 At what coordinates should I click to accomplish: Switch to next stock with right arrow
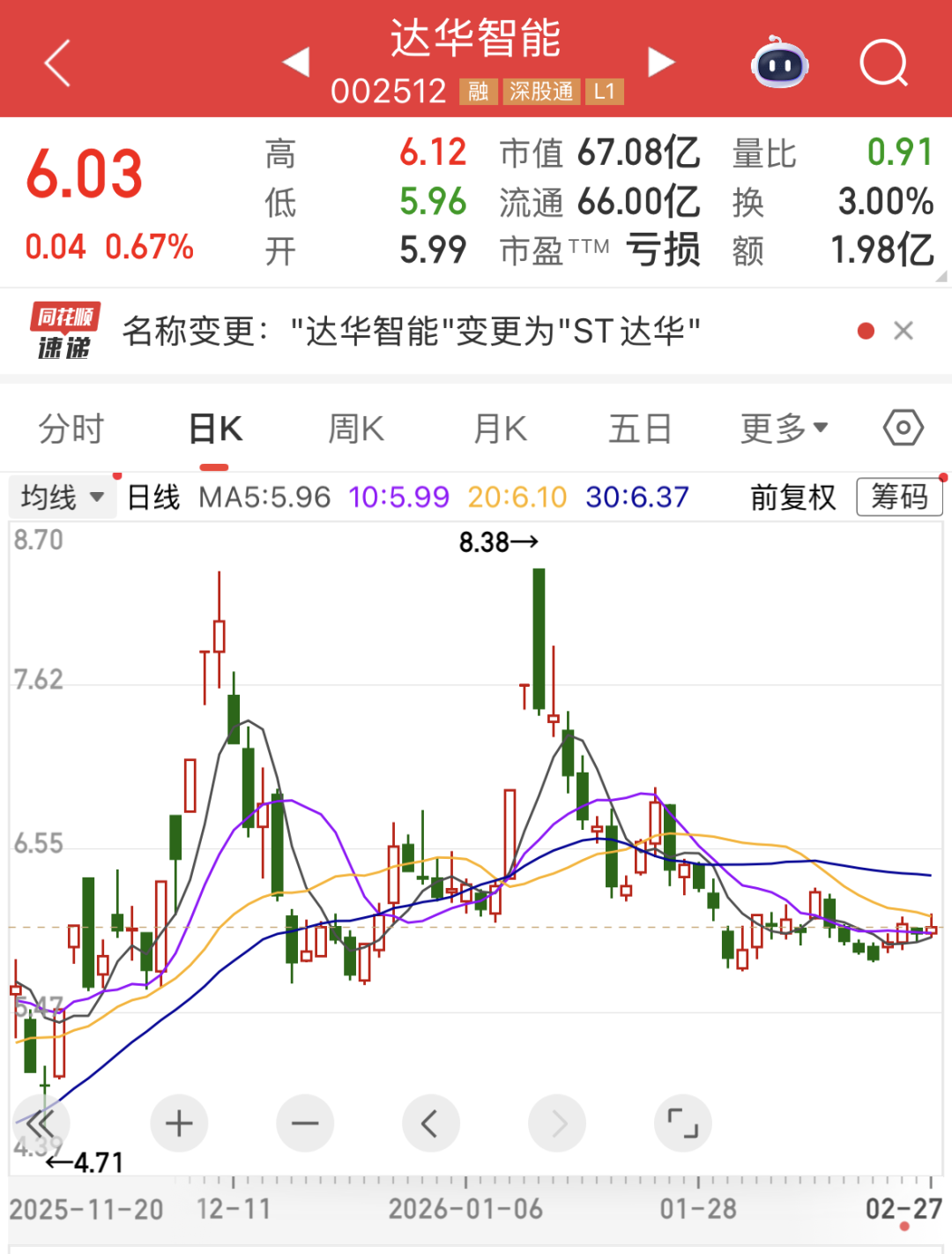tap(661, 63)
